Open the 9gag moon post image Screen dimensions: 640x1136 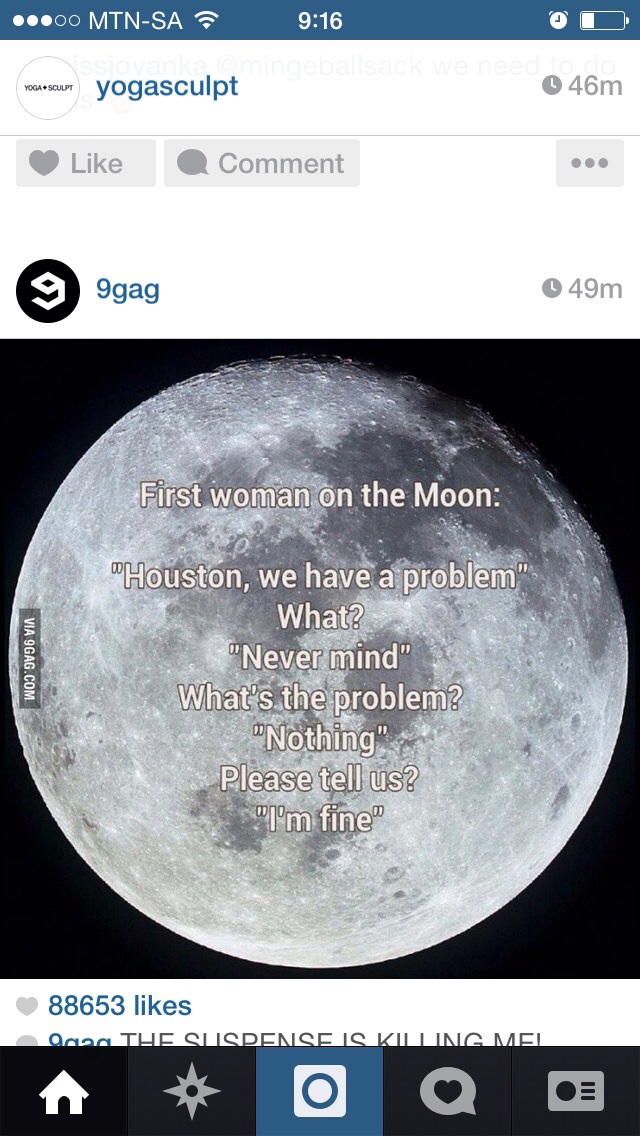tap(320, 658)
